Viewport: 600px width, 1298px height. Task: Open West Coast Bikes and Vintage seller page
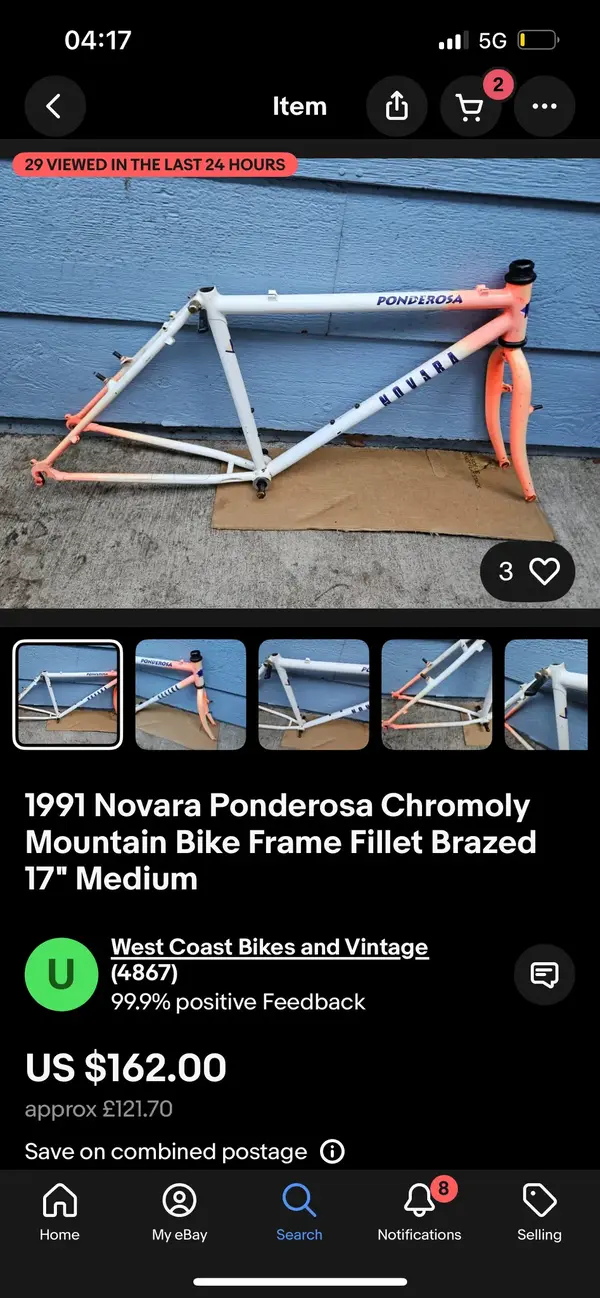pos(269,947)
